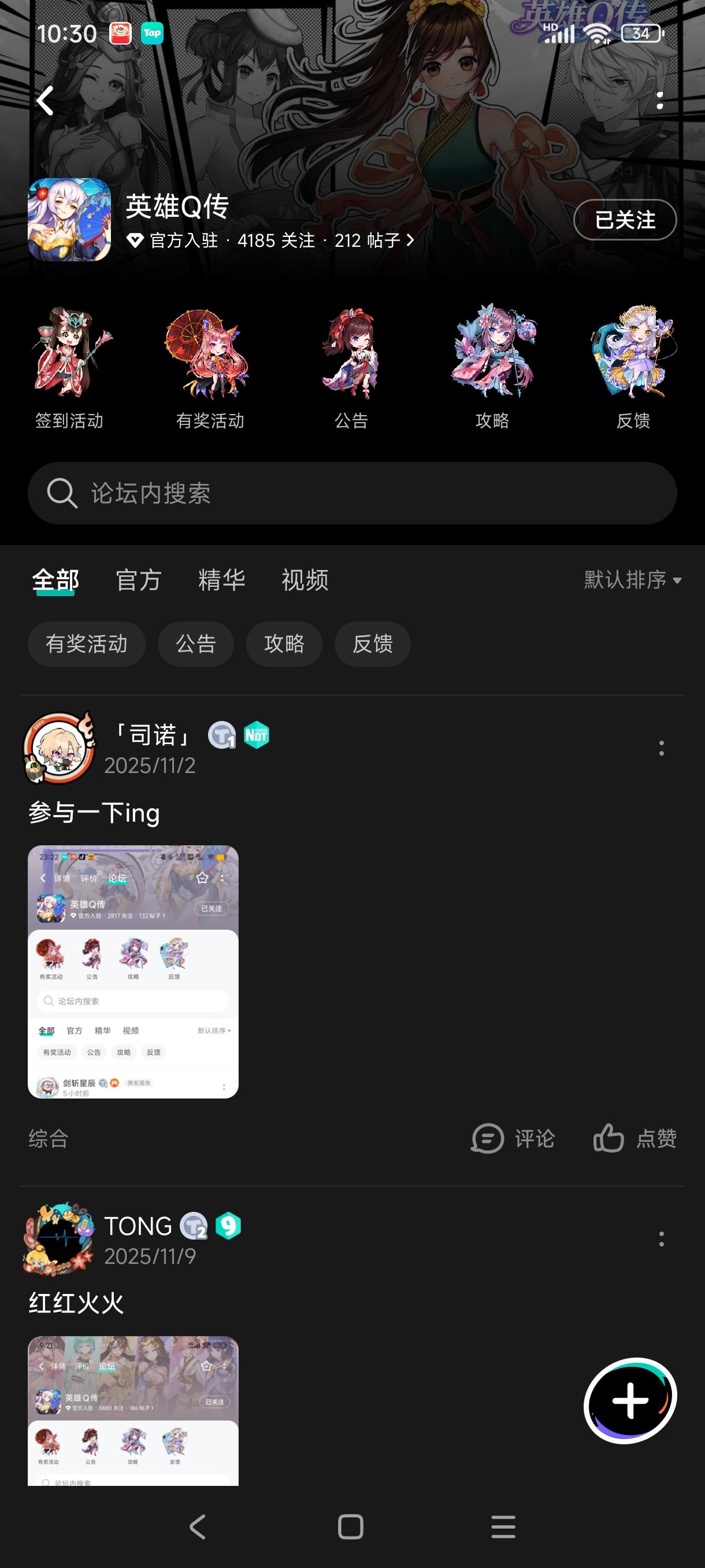Viewport: 705px width, 1568px height.
Task: Tap the 点赞 thumbs-up icon
Action: pyautogui.click(x=608, y=1138)
